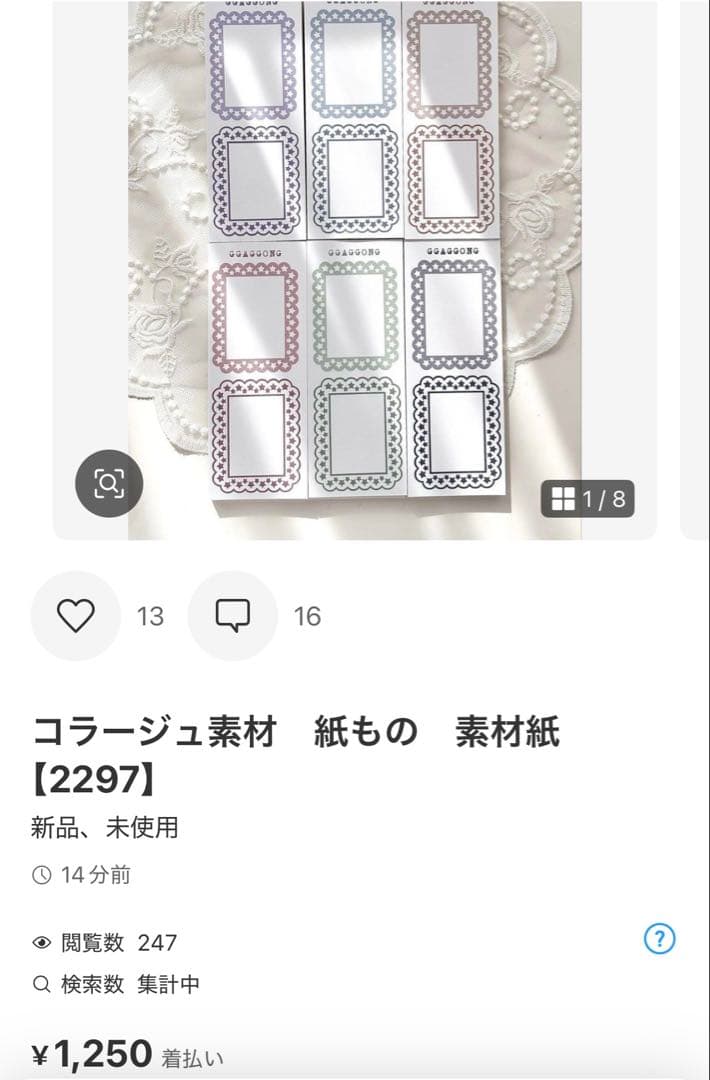Like this collage material listing
The width and height of the screenshot is (710, 1080).
[x=75, y=616]
